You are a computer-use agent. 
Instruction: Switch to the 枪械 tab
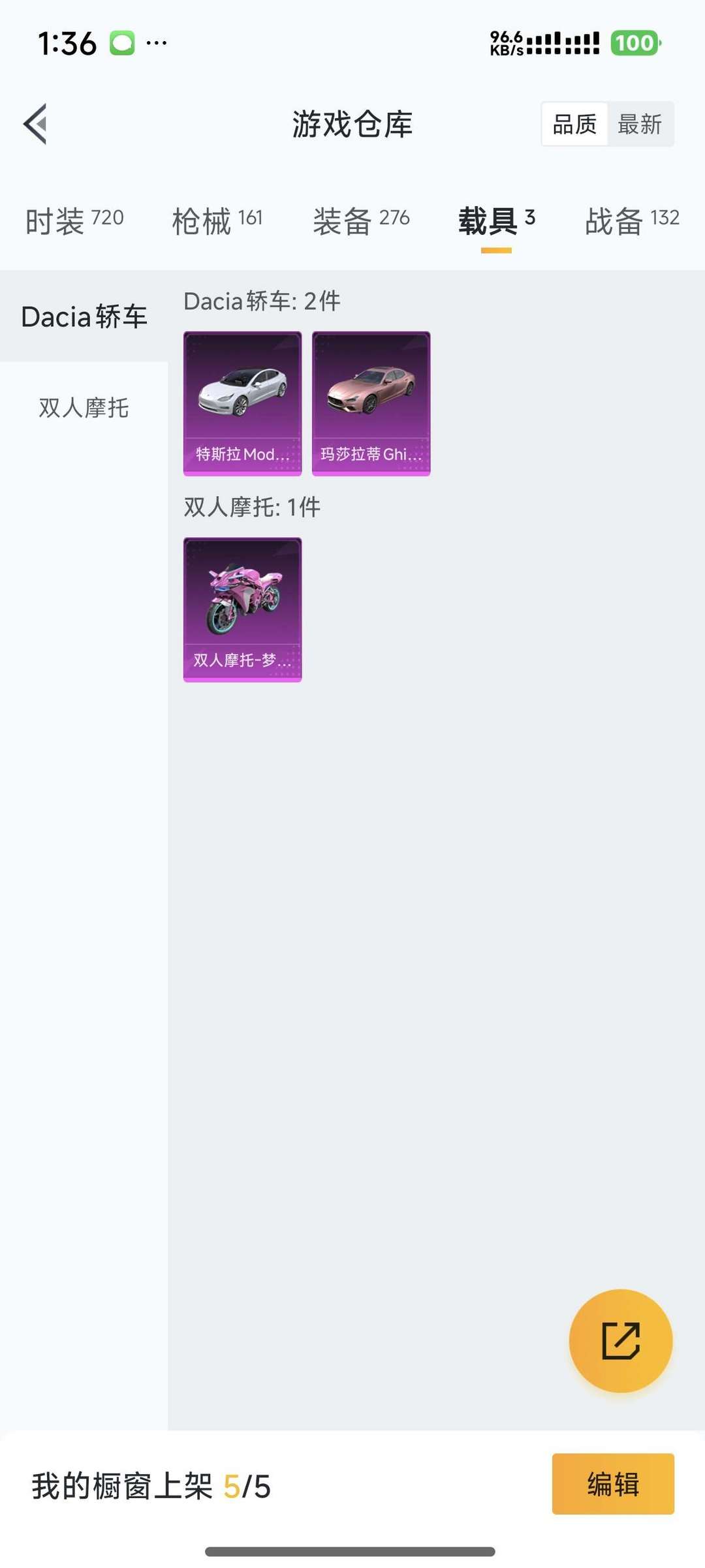pos(217,221)
